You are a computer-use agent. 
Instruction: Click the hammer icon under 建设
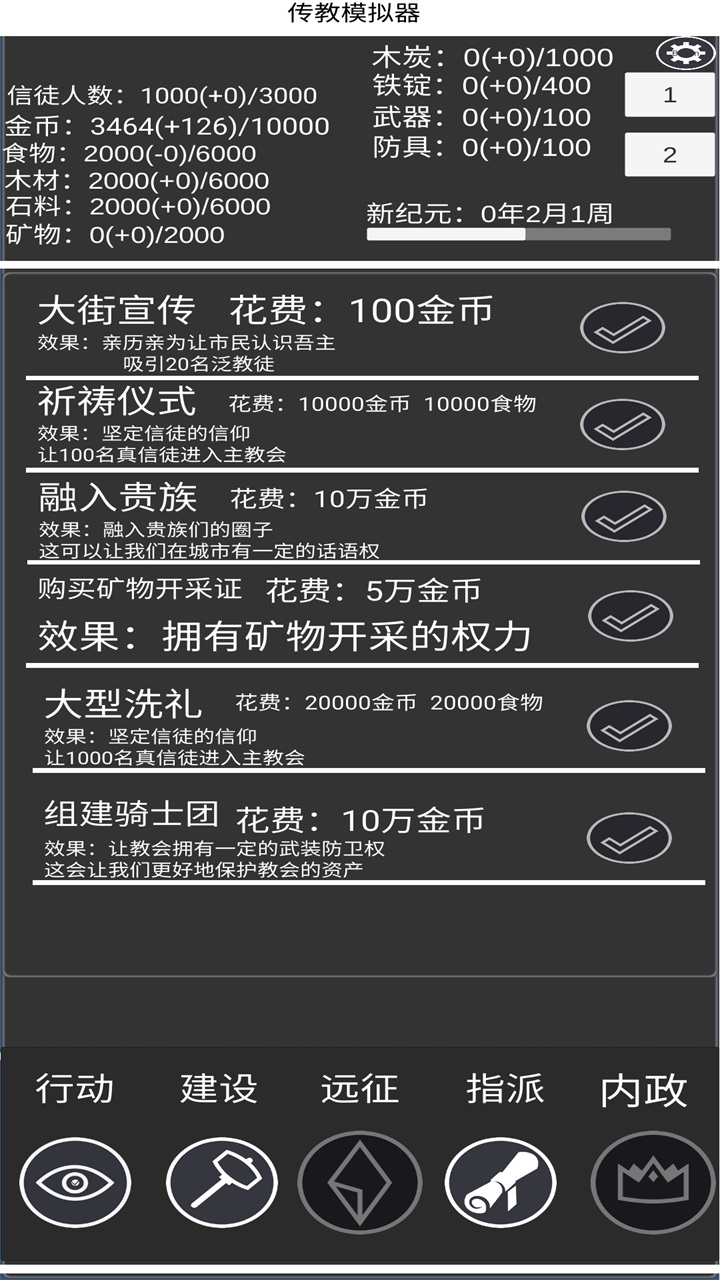(x=219, y=1181)
